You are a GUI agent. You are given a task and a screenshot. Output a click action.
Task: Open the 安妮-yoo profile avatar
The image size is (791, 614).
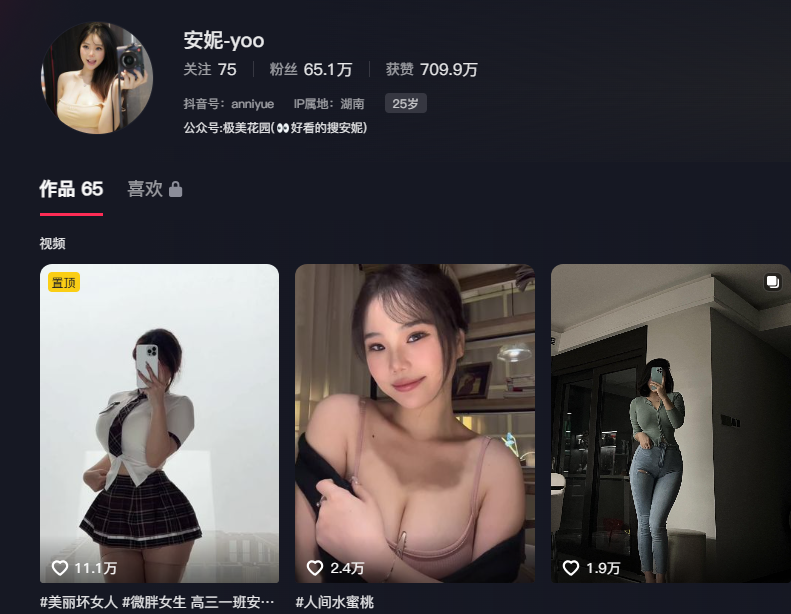96,78
